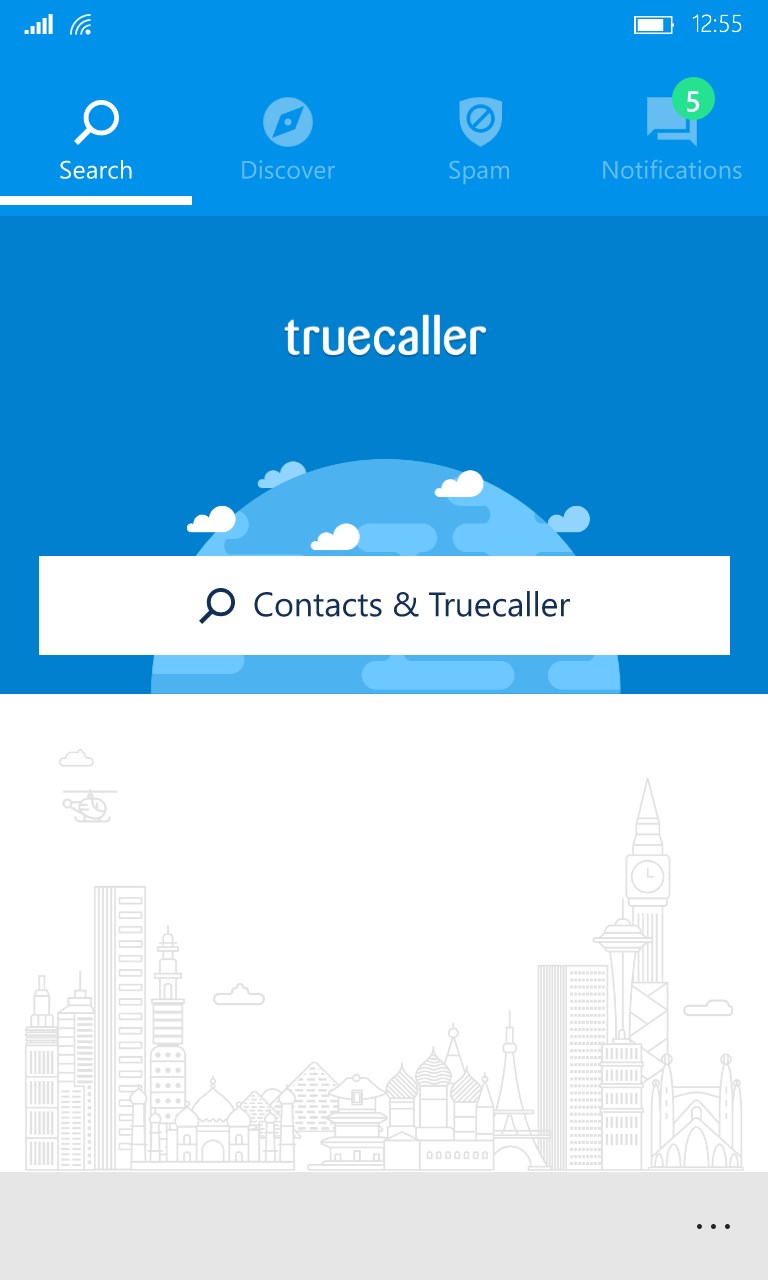Open the Spam tab
768x1280 pixels.
(479, 141)
